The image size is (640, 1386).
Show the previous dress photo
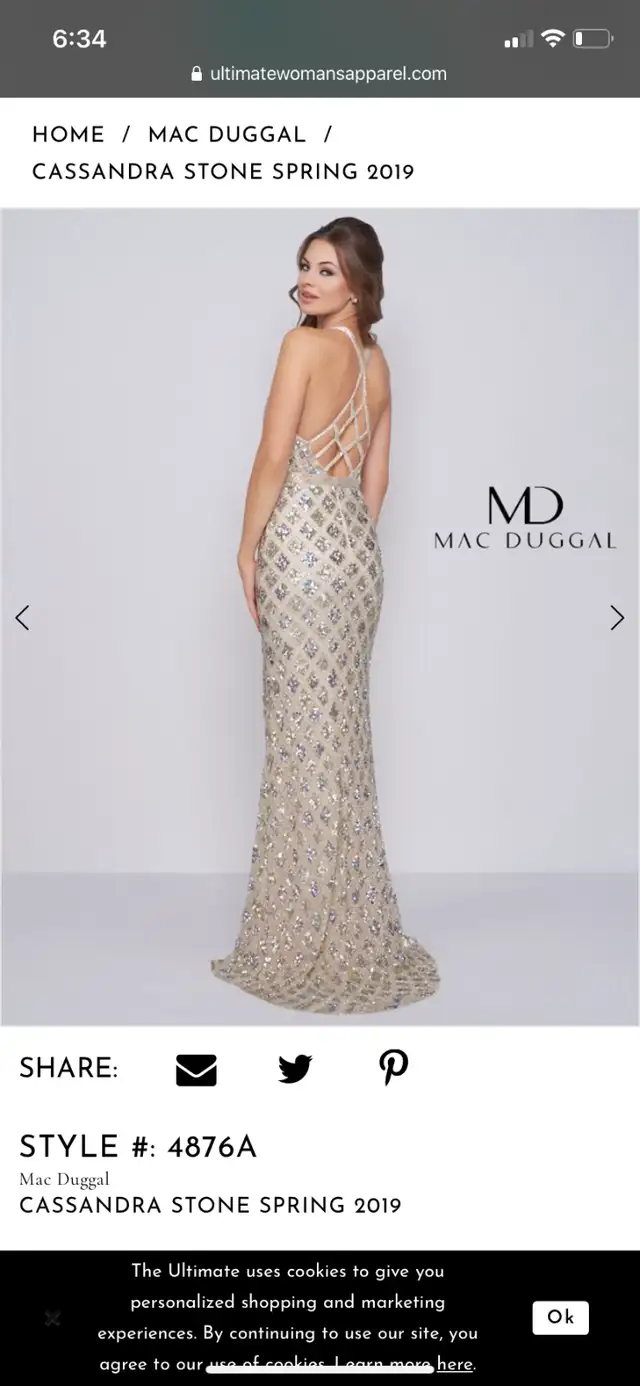(22, 618)
